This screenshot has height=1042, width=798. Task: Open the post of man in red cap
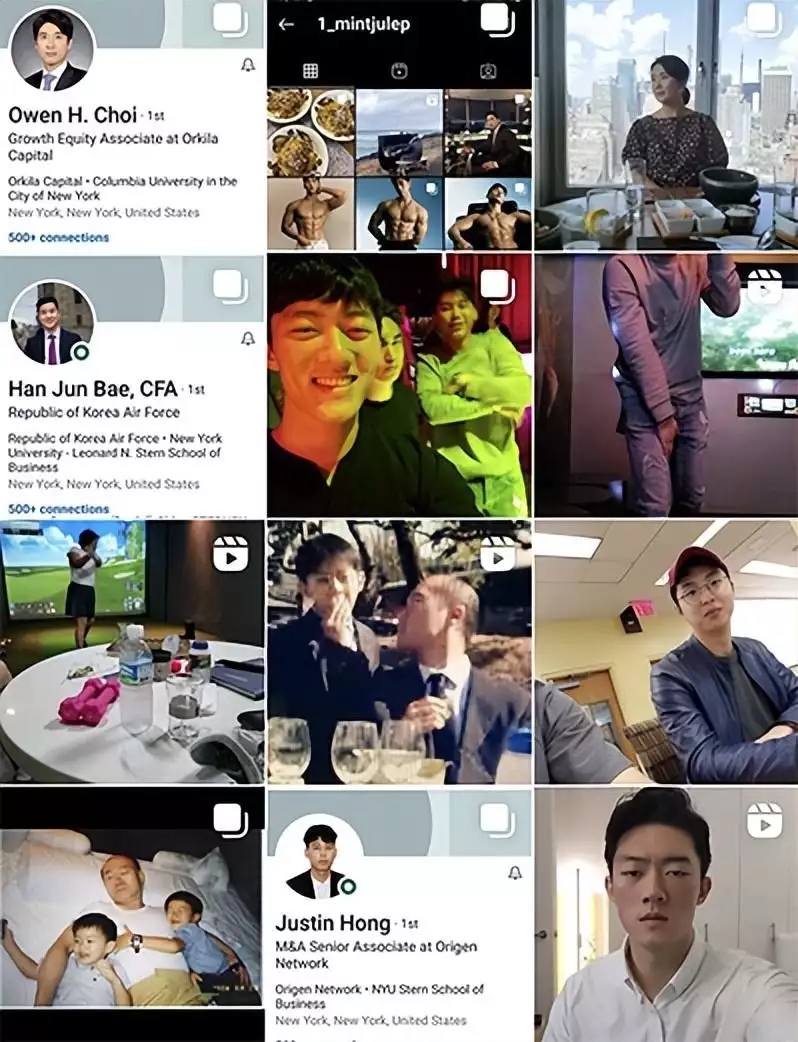click(666, 652)
